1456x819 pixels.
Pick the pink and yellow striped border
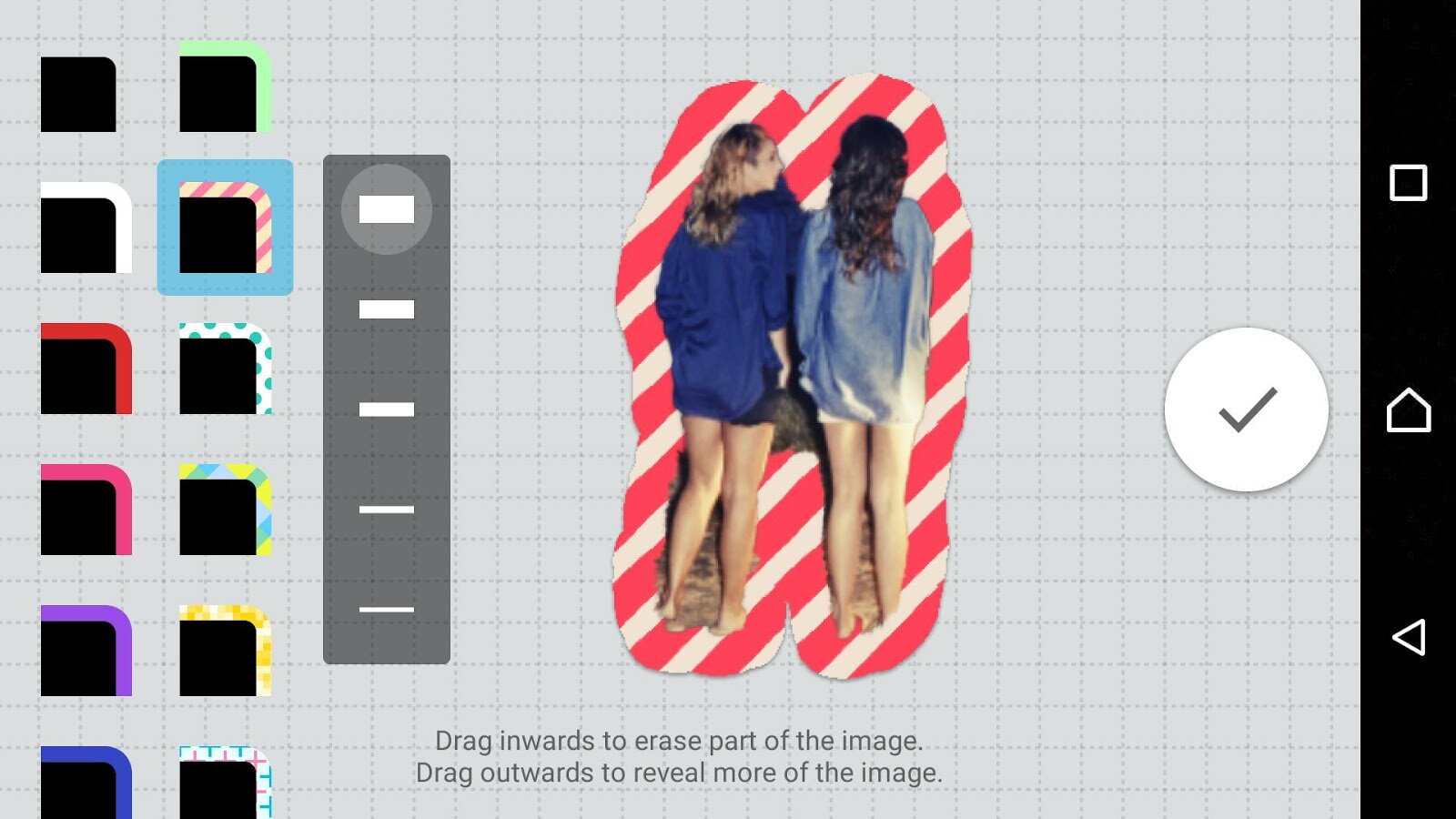click(225, 227)
